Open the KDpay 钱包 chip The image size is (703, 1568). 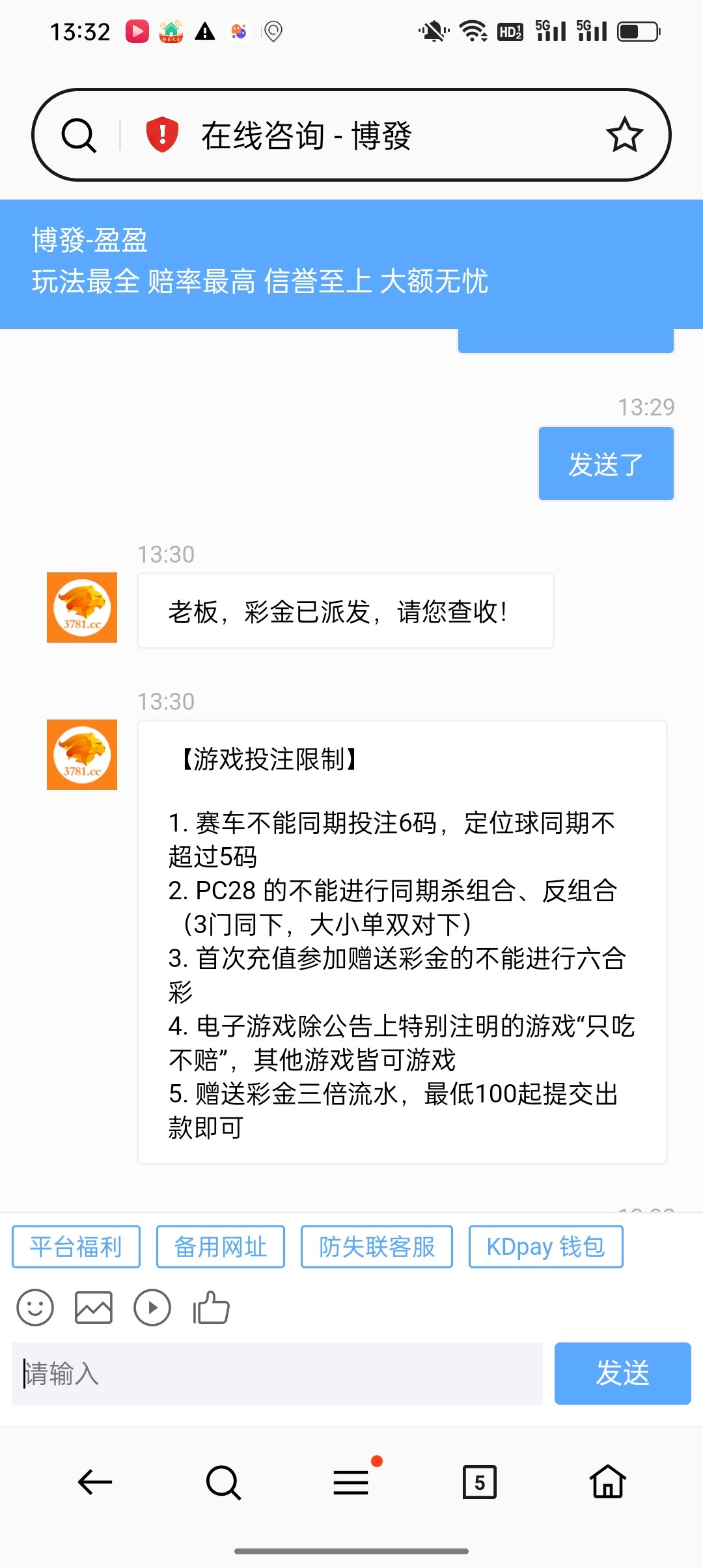(x=545, y=1247)
